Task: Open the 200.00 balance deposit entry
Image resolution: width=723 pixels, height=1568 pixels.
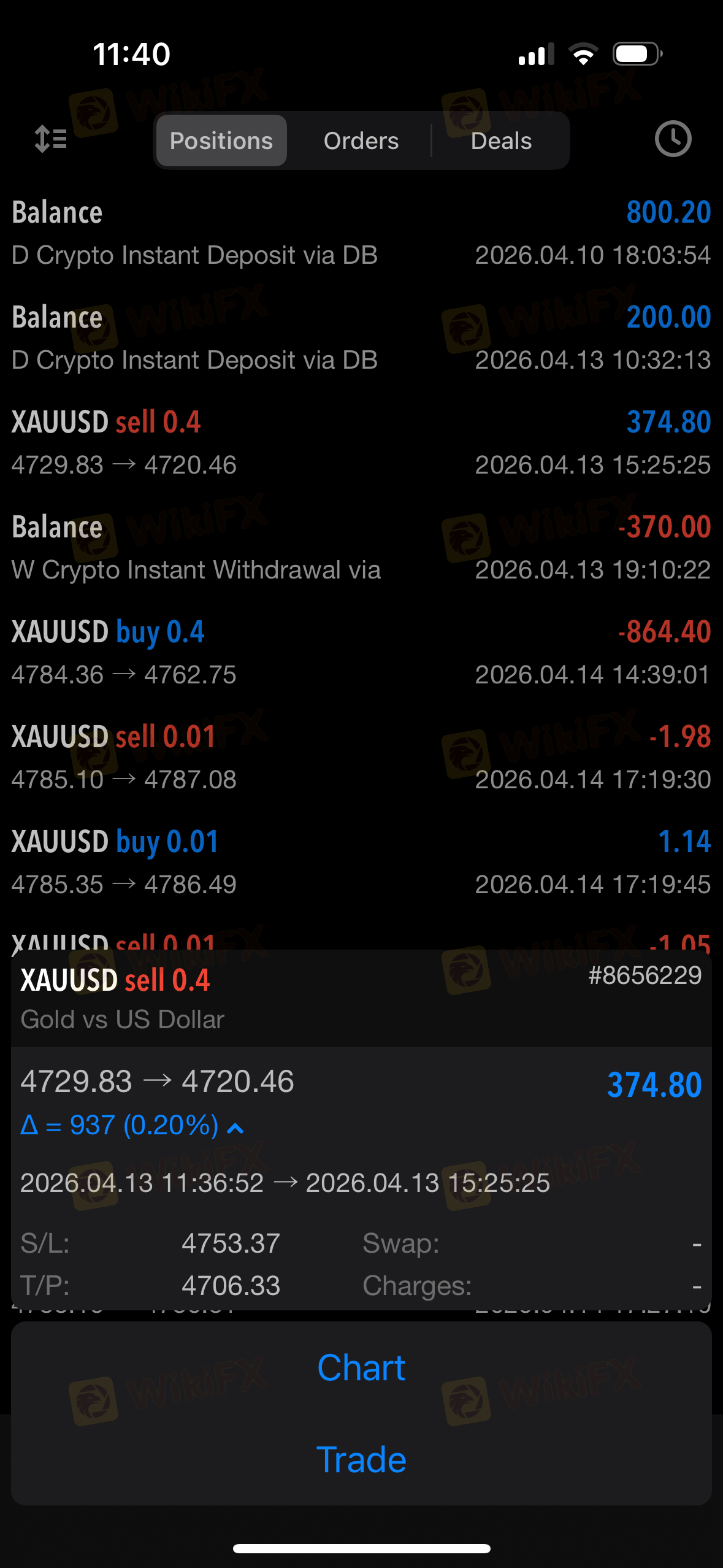Action: point(361,338)
